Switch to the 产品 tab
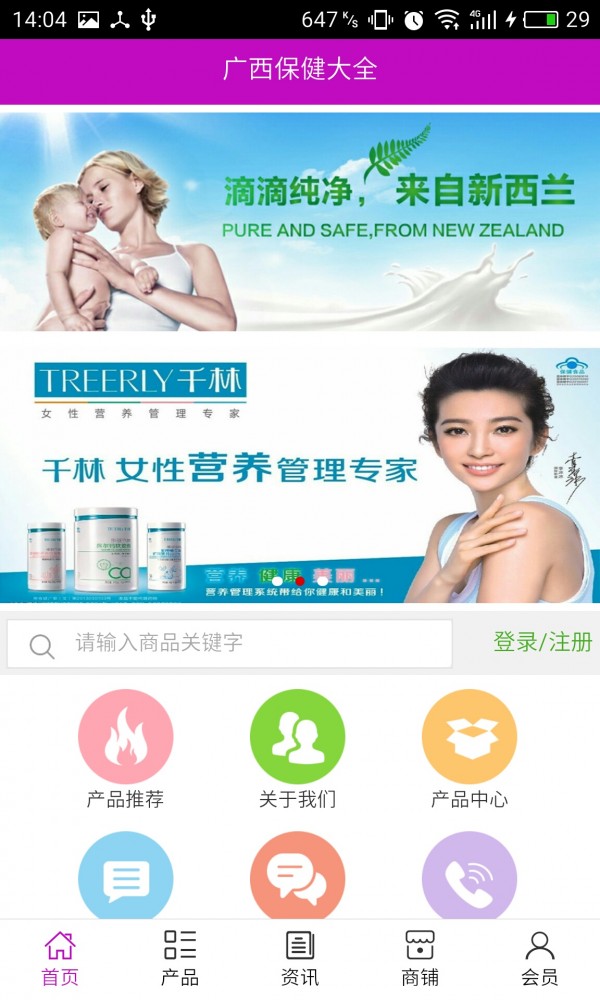600x1000 pixels. [x=180, y=958]
